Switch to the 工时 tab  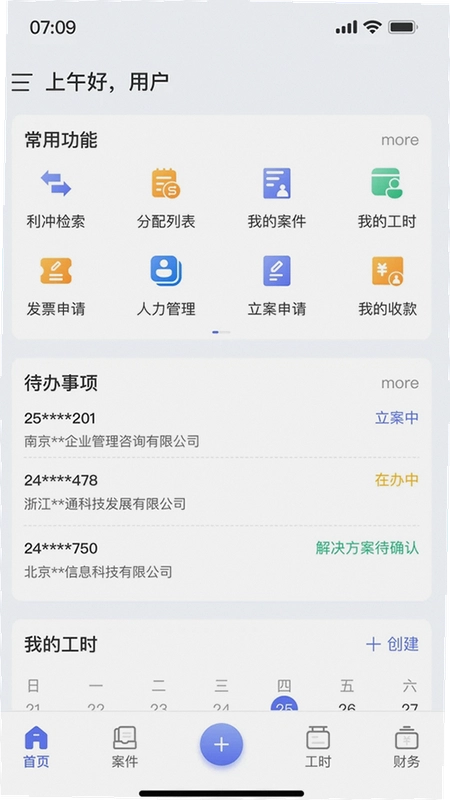(318, 747)
